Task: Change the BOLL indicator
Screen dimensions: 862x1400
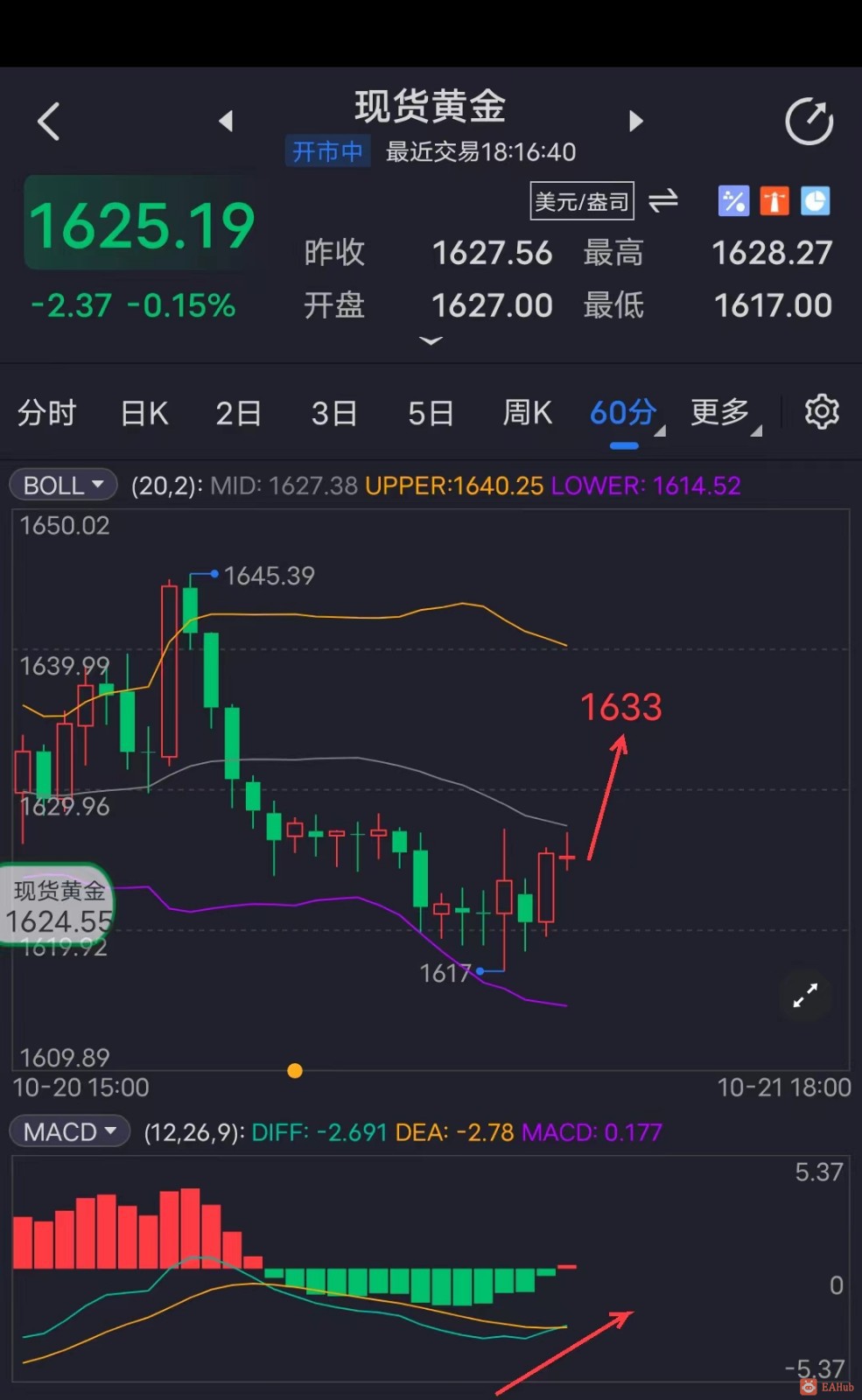Action: [x=64, y=485]
